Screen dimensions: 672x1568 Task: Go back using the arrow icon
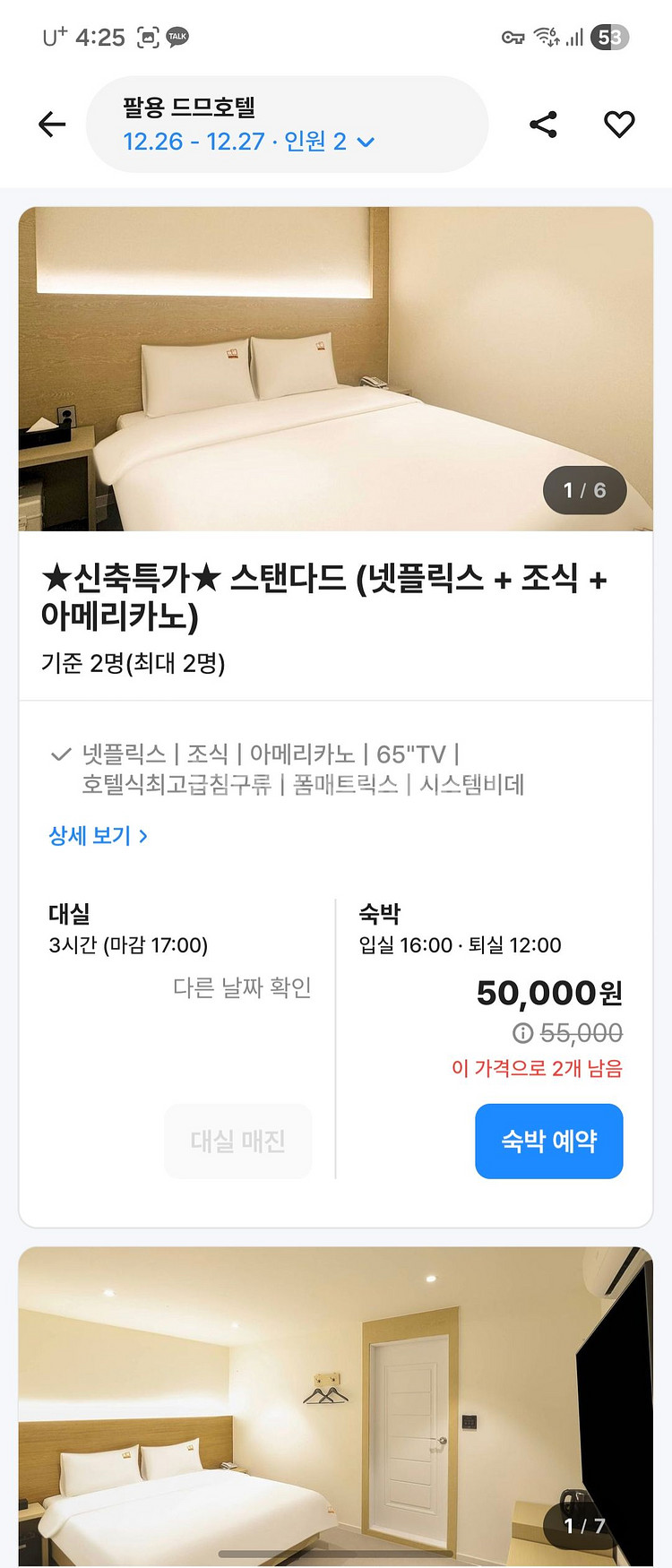click(52, 125)
